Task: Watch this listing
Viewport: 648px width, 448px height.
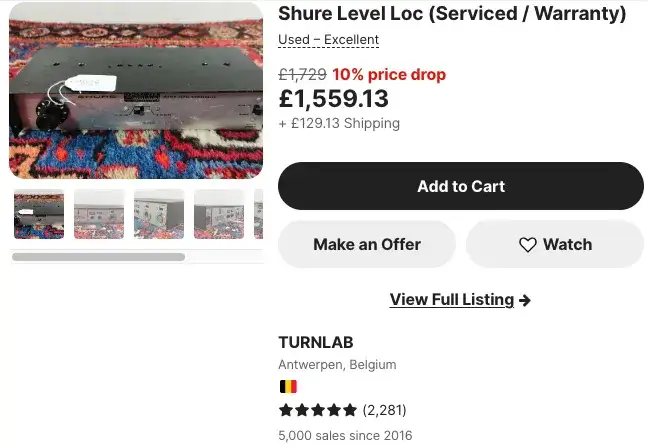Action: 555,244
